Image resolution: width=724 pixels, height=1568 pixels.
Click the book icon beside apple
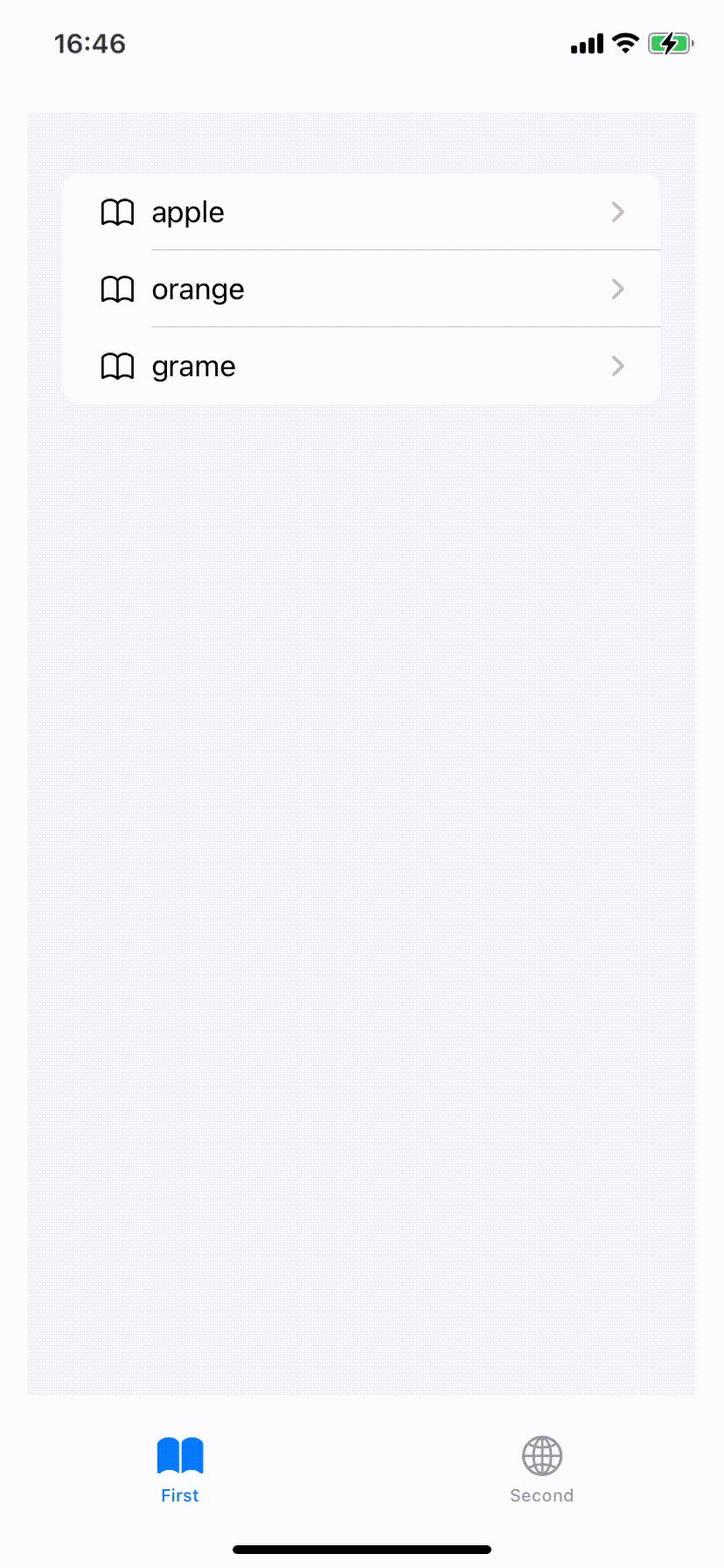(116, 212)
